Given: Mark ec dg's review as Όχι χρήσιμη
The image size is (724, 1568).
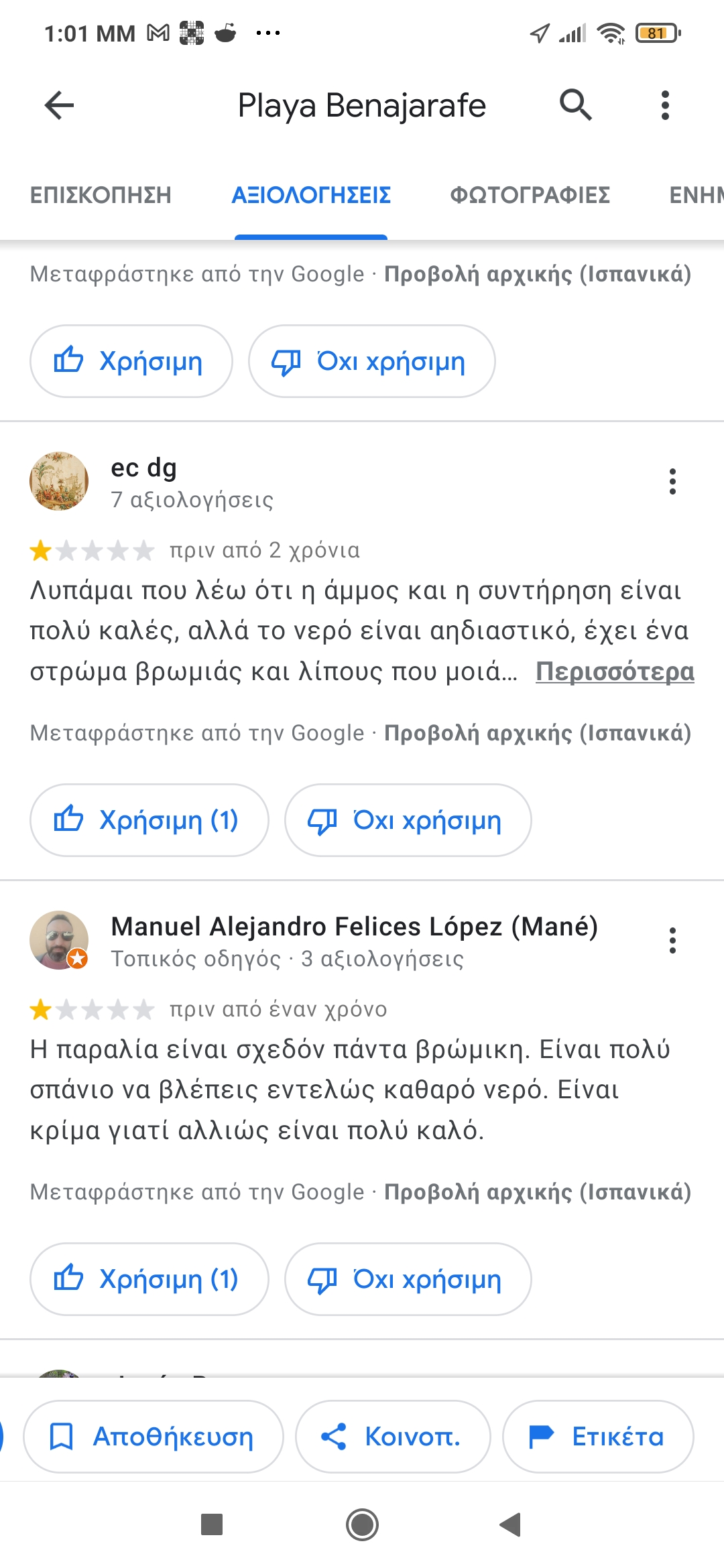Looking at the screenshot, I should (x=408, y=820).
